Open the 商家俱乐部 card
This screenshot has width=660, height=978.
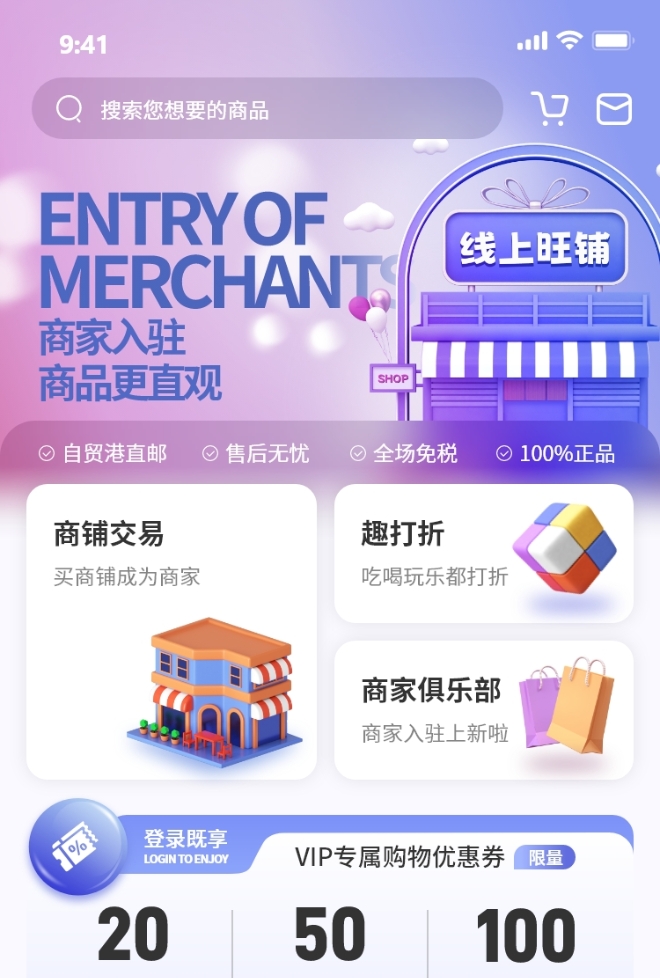click(483, 709)
